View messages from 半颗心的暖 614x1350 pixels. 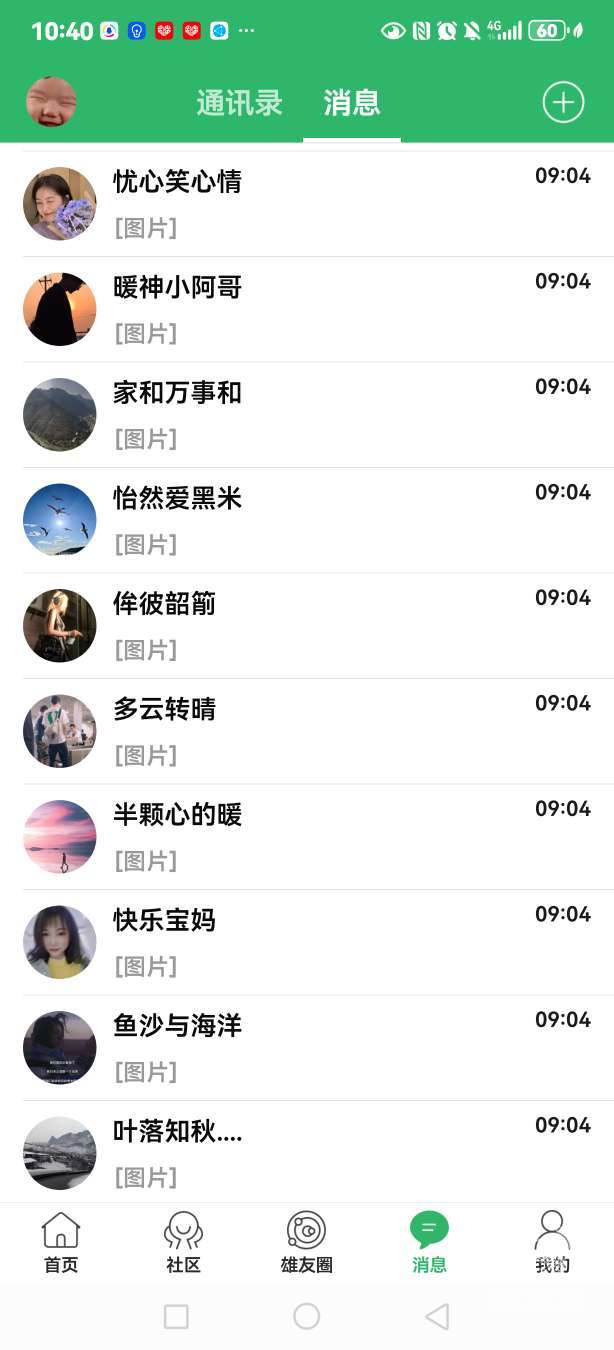pyautogui.click(x=307, y=837)
